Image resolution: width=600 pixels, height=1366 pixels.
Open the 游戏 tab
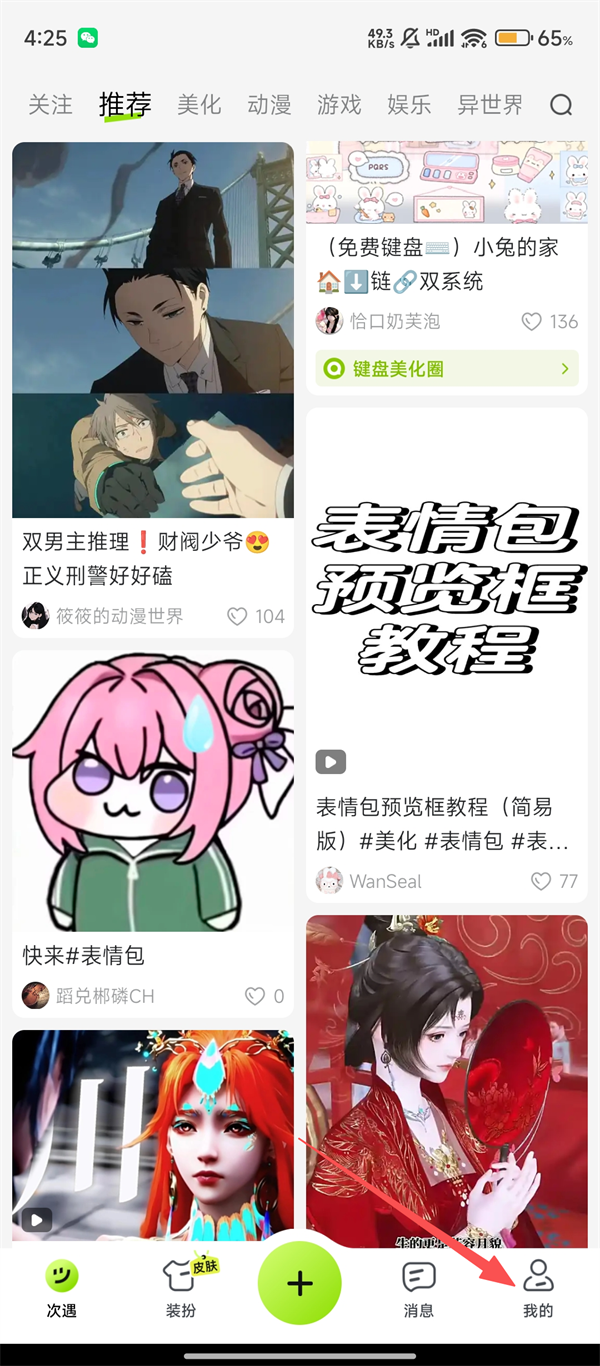[339, 105]
